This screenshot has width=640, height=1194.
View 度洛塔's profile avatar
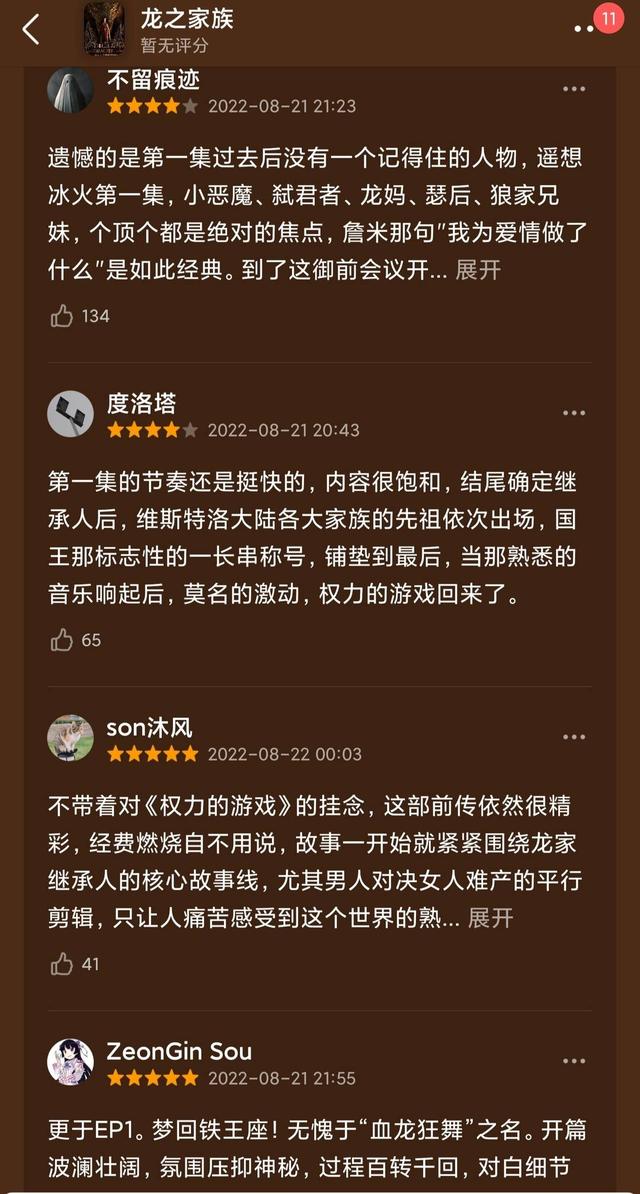pos(70,414)
